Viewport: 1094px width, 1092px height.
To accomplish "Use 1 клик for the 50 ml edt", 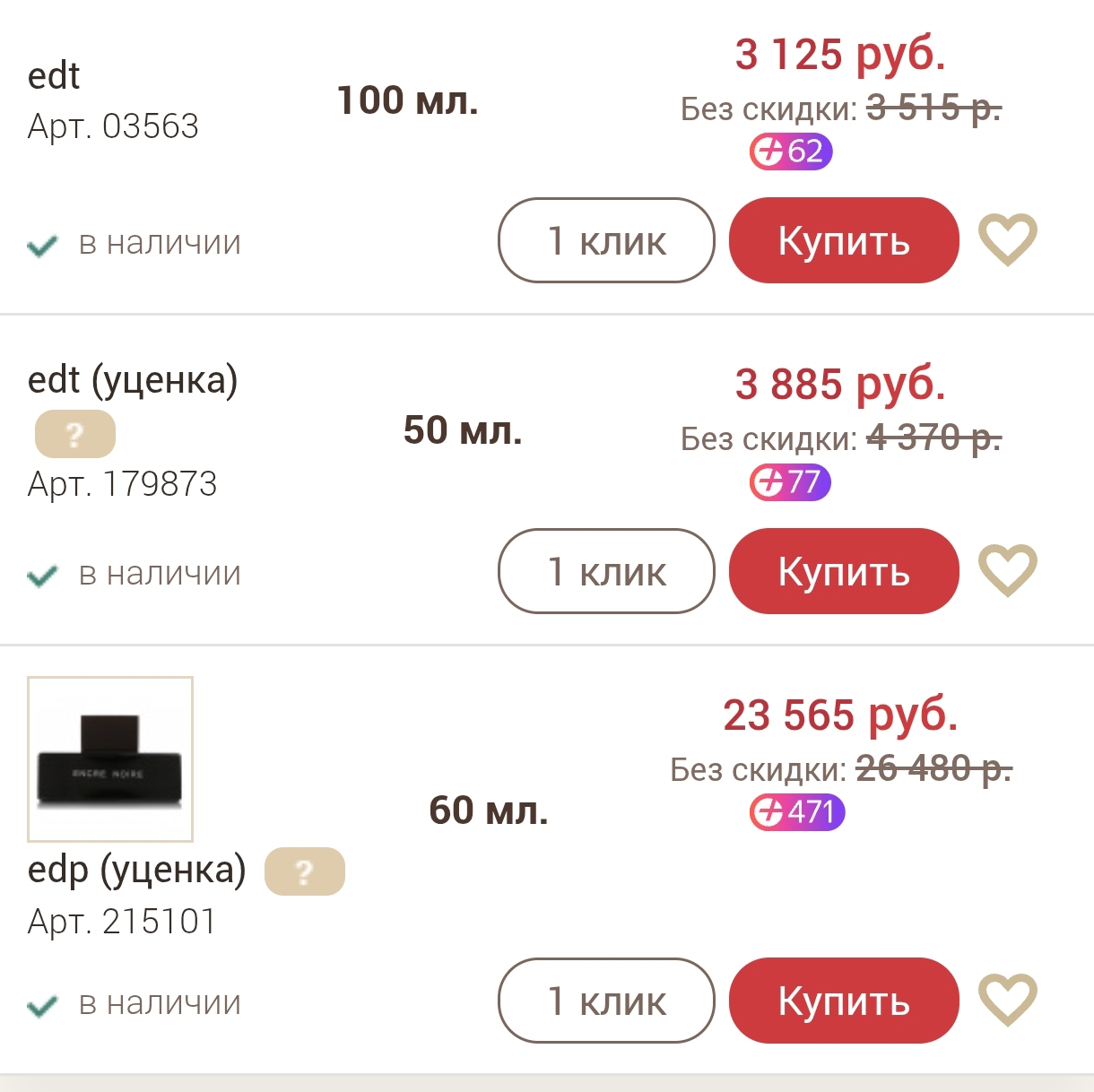I will pos(606,571).
